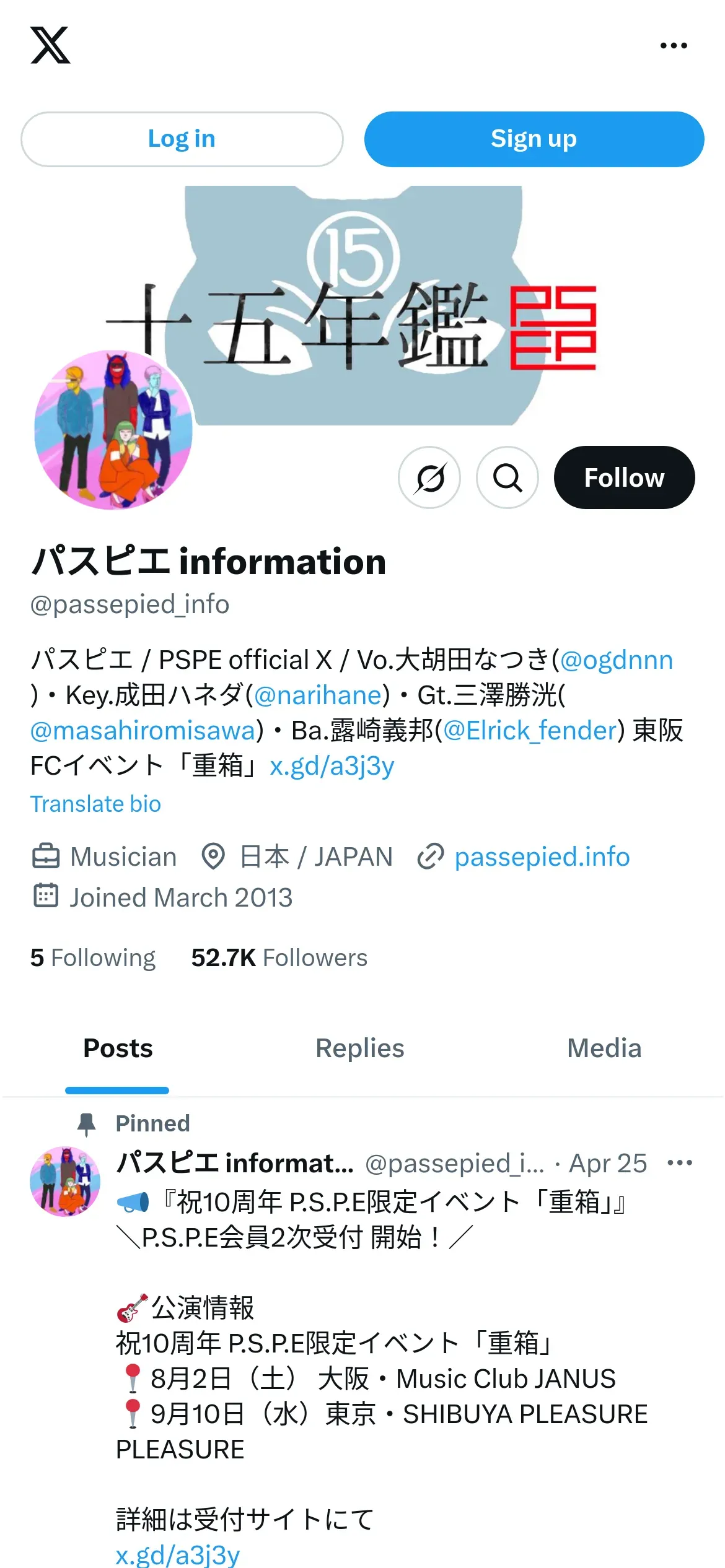Tap the Sign up button
Screen dimensions: 725x1568
coord(534,139)
